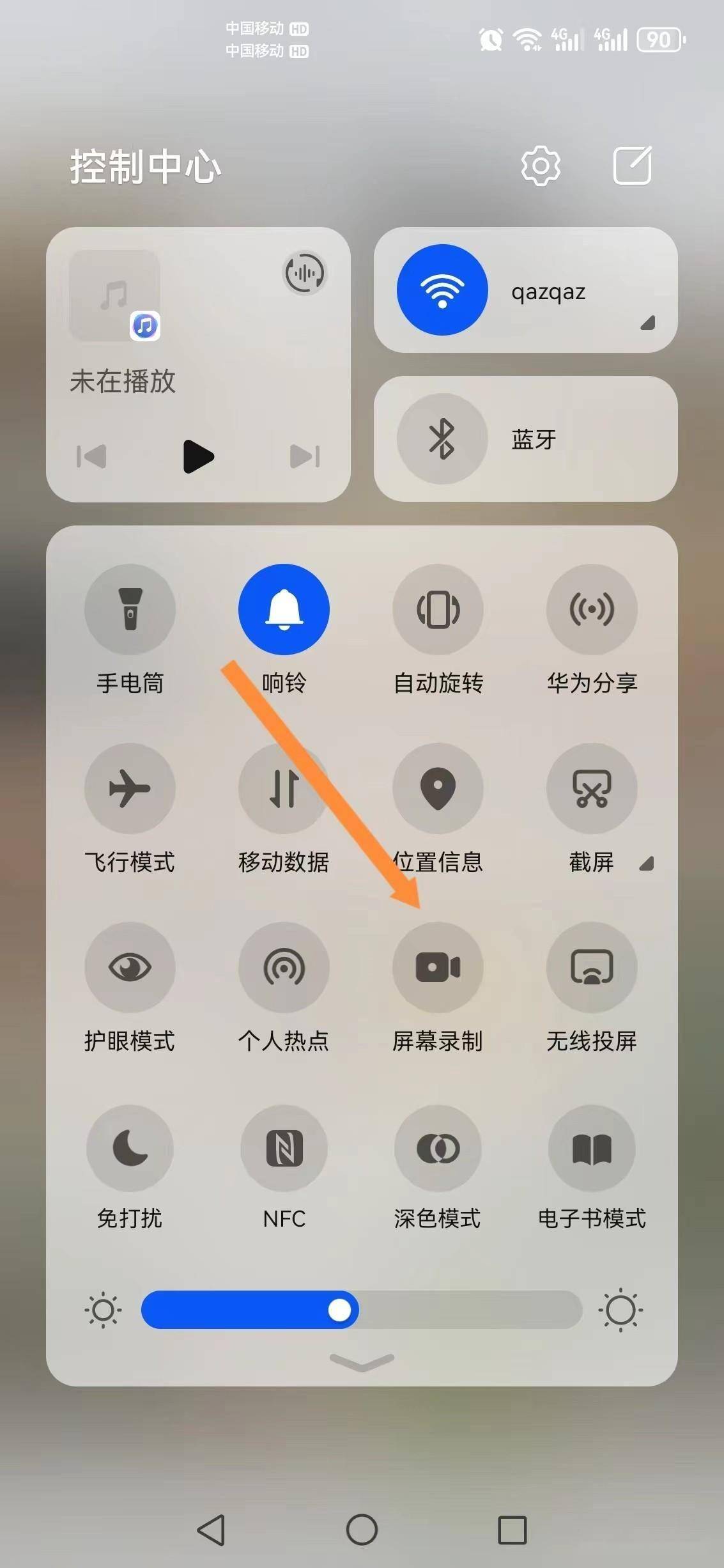Turn on 免打扰 do not disturb
Screen dimensions: 724x1568
(130, 1148)
